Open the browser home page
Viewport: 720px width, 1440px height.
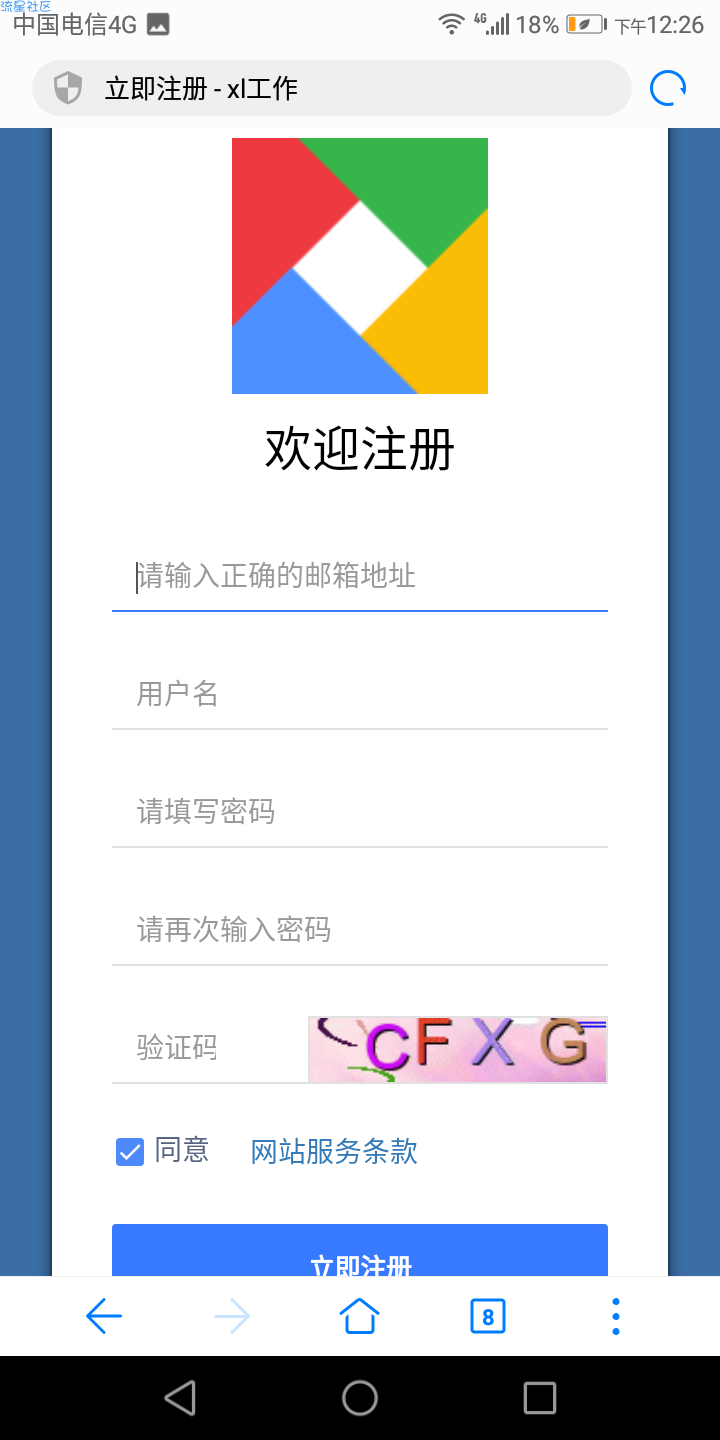(360, 1317)
